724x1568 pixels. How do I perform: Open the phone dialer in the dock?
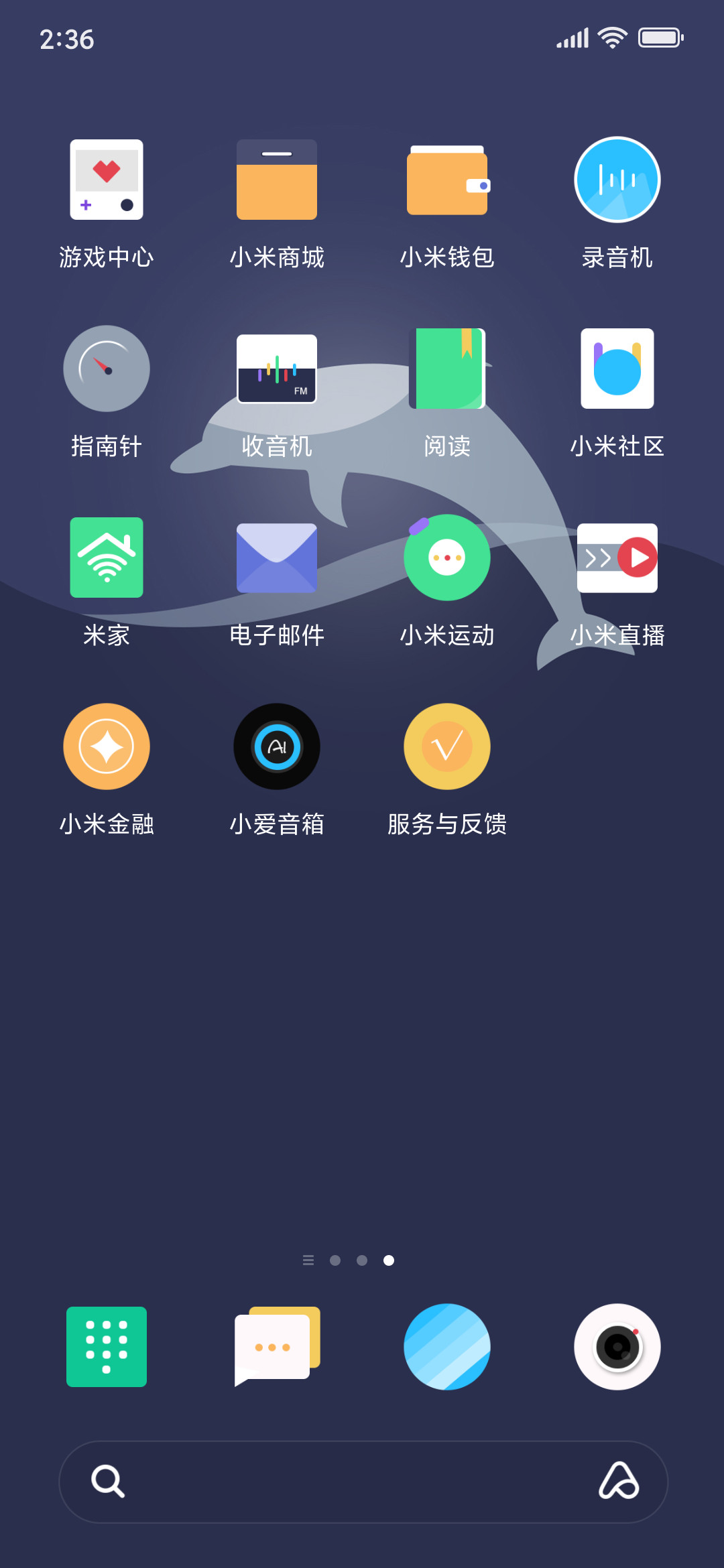(107, 1347)
